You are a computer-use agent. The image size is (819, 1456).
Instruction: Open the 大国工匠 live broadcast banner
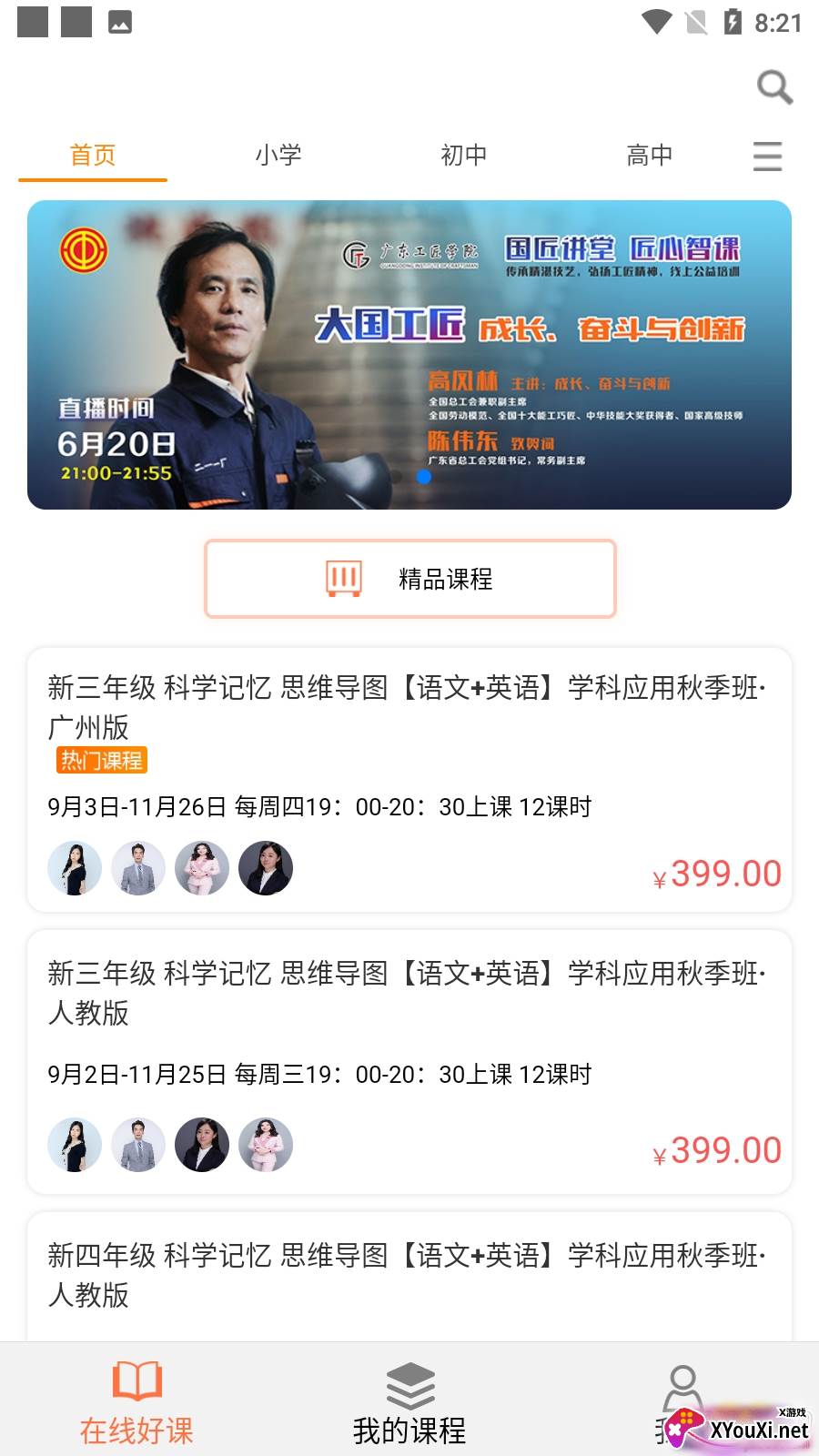click(409, 355)
